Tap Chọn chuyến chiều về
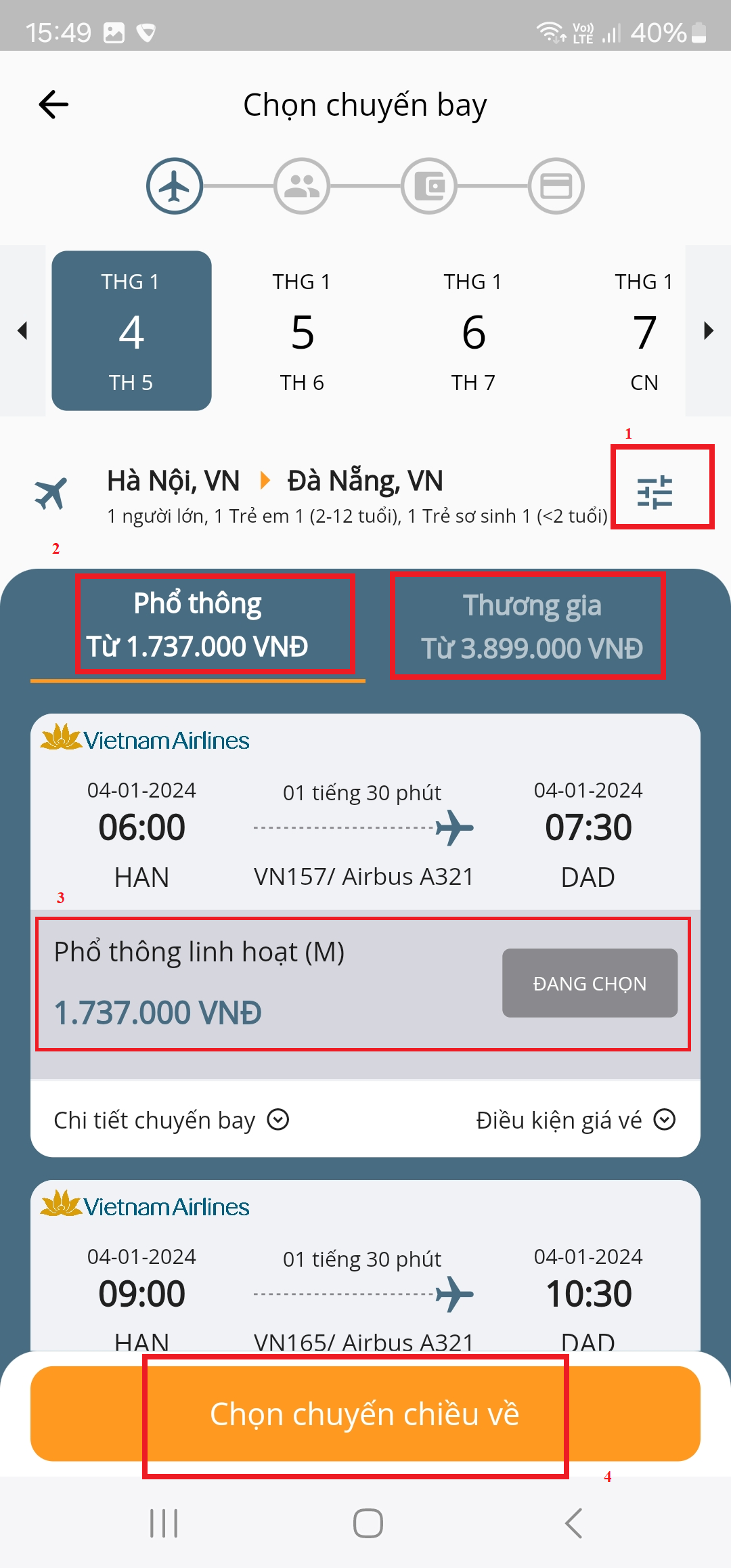731x1568 pixels. [x=364, y=1414]
